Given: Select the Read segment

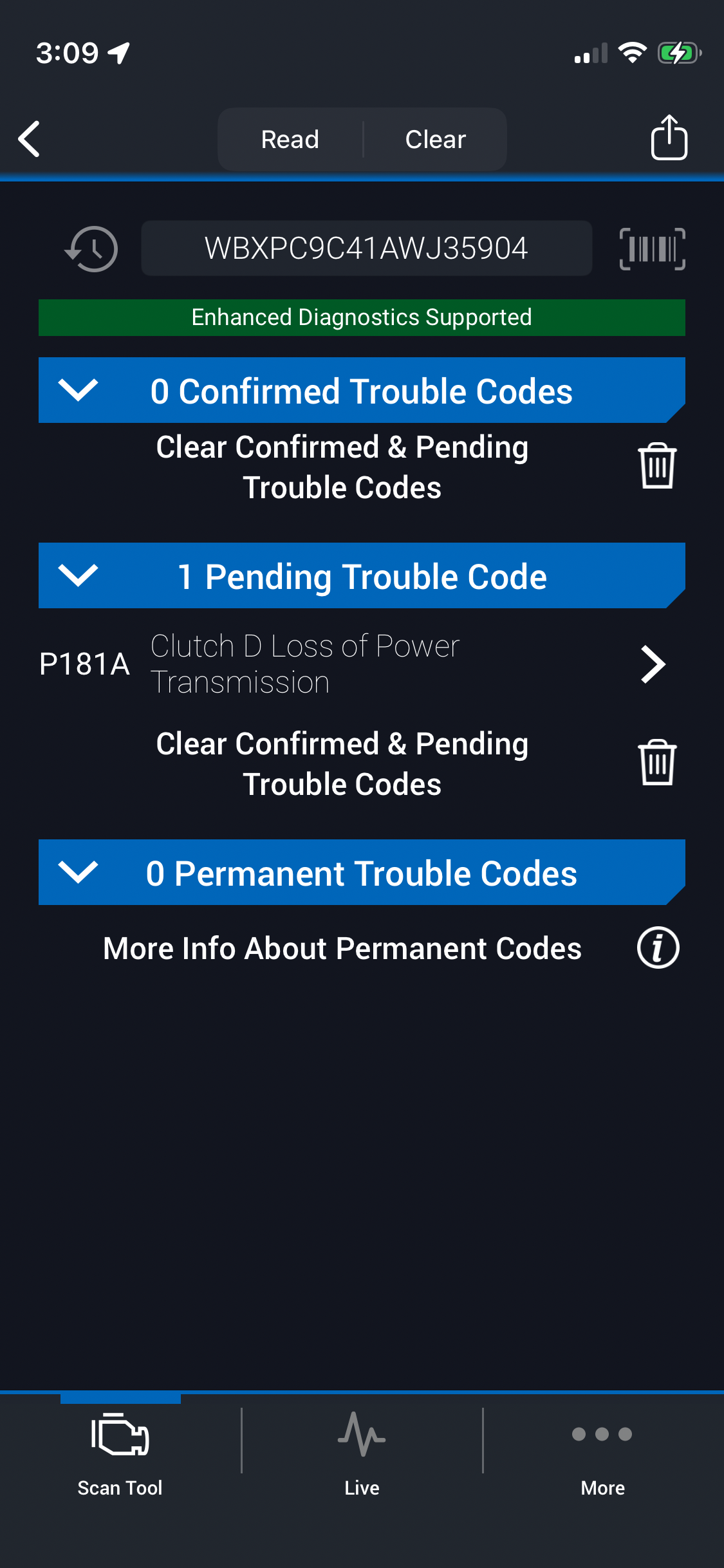Looking at the screenshot, I should coord(290,139).
